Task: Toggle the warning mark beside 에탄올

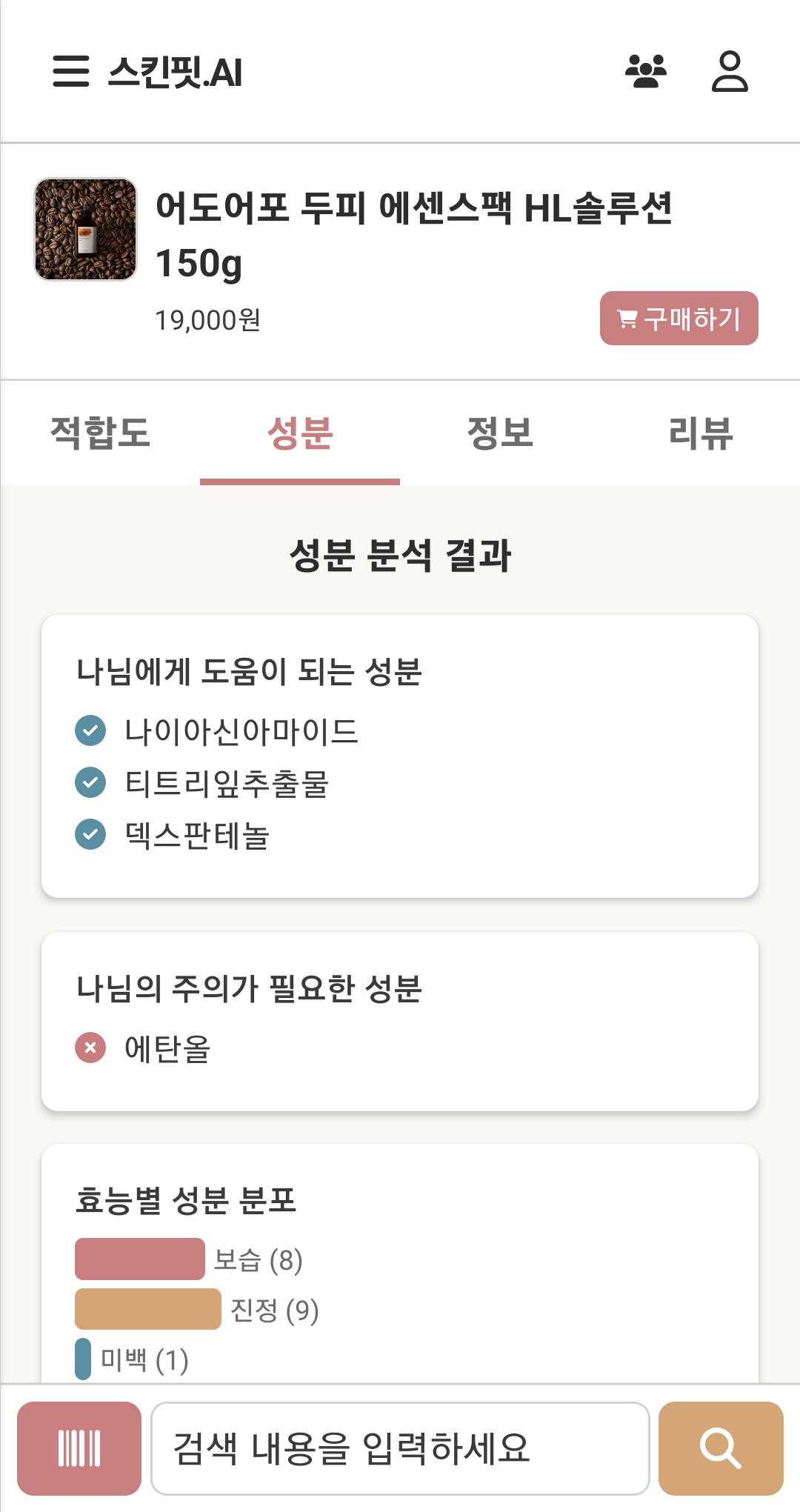Action: coord(90,1047)
